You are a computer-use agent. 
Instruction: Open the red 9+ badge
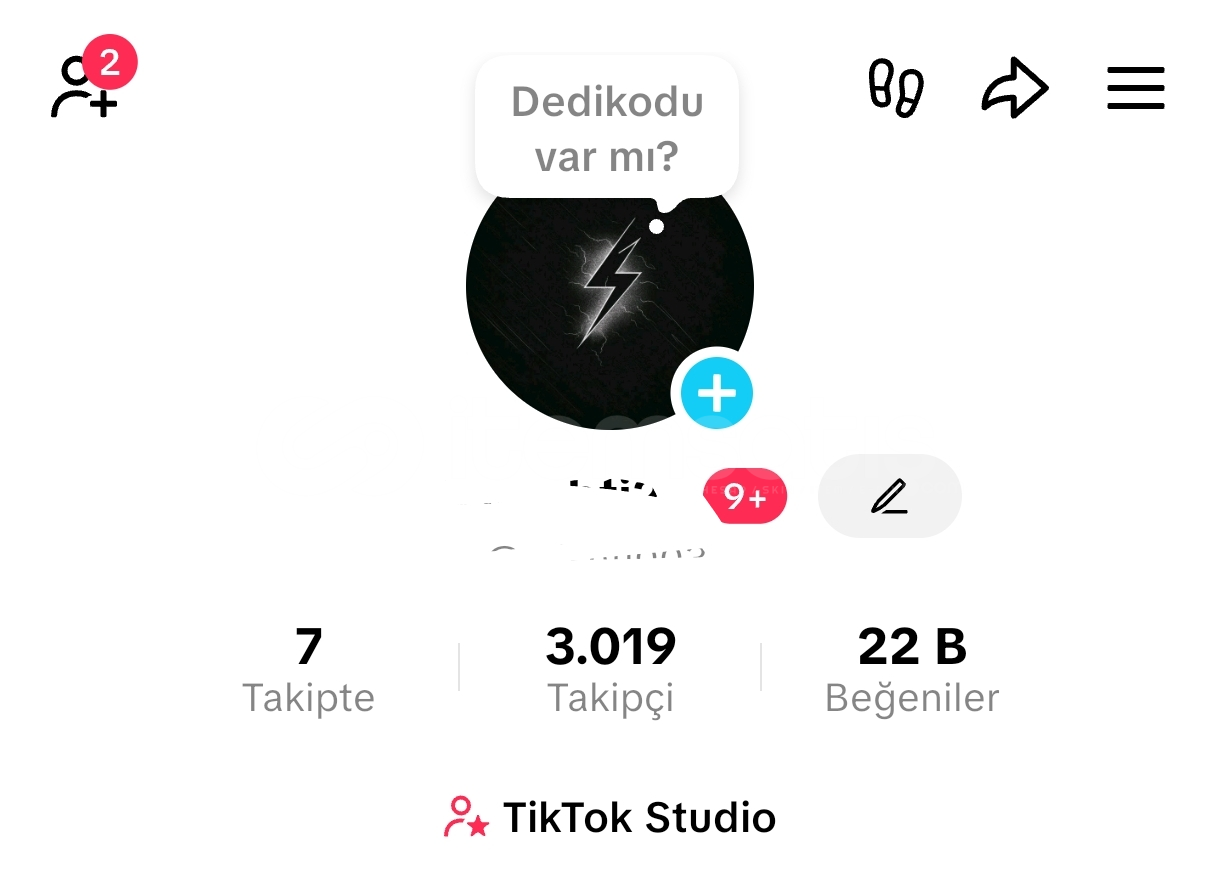(x=745, y=496)
